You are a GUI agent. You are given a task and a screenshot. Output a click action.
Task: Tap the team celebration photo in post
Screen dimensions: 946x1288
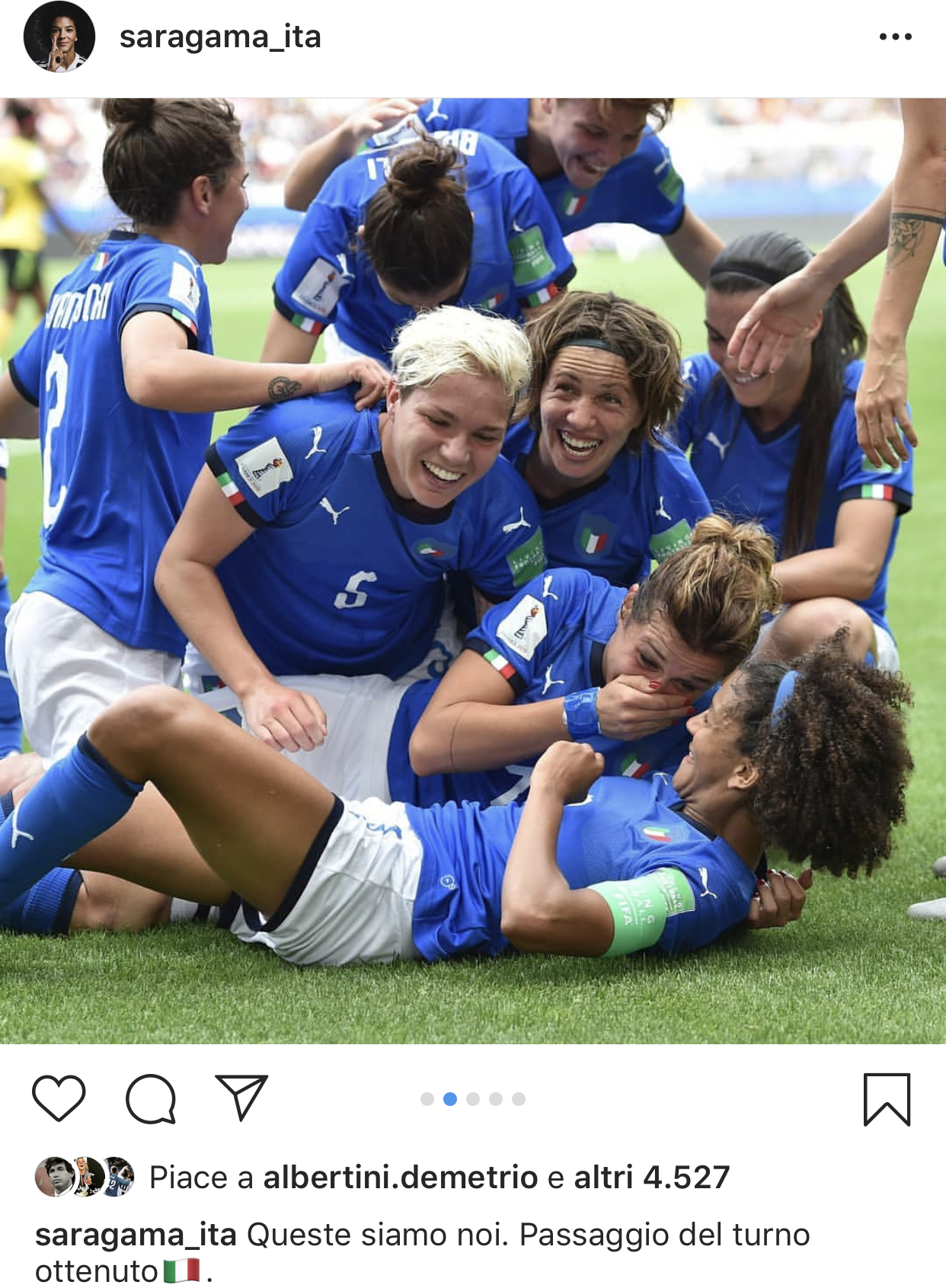coord(473,571)
